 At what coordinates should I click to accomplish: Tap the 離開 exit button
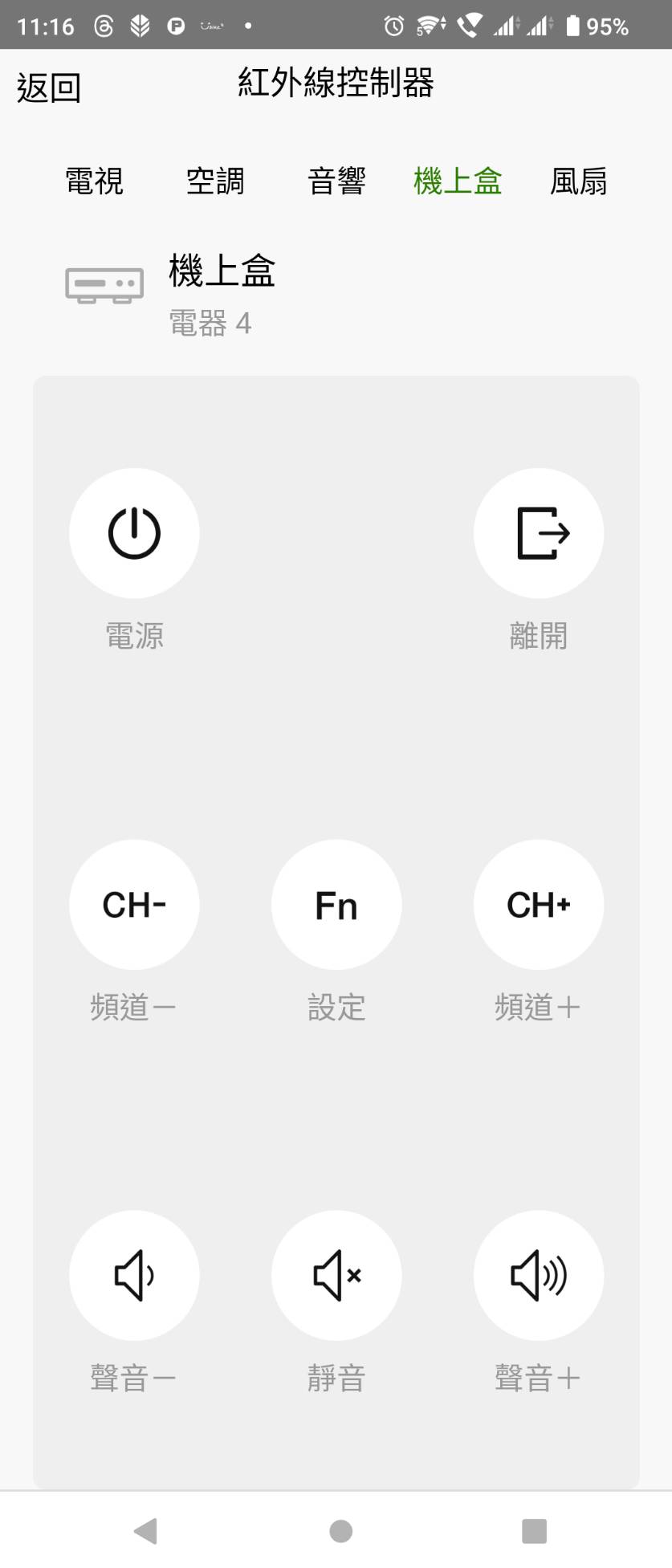point(539,533)
